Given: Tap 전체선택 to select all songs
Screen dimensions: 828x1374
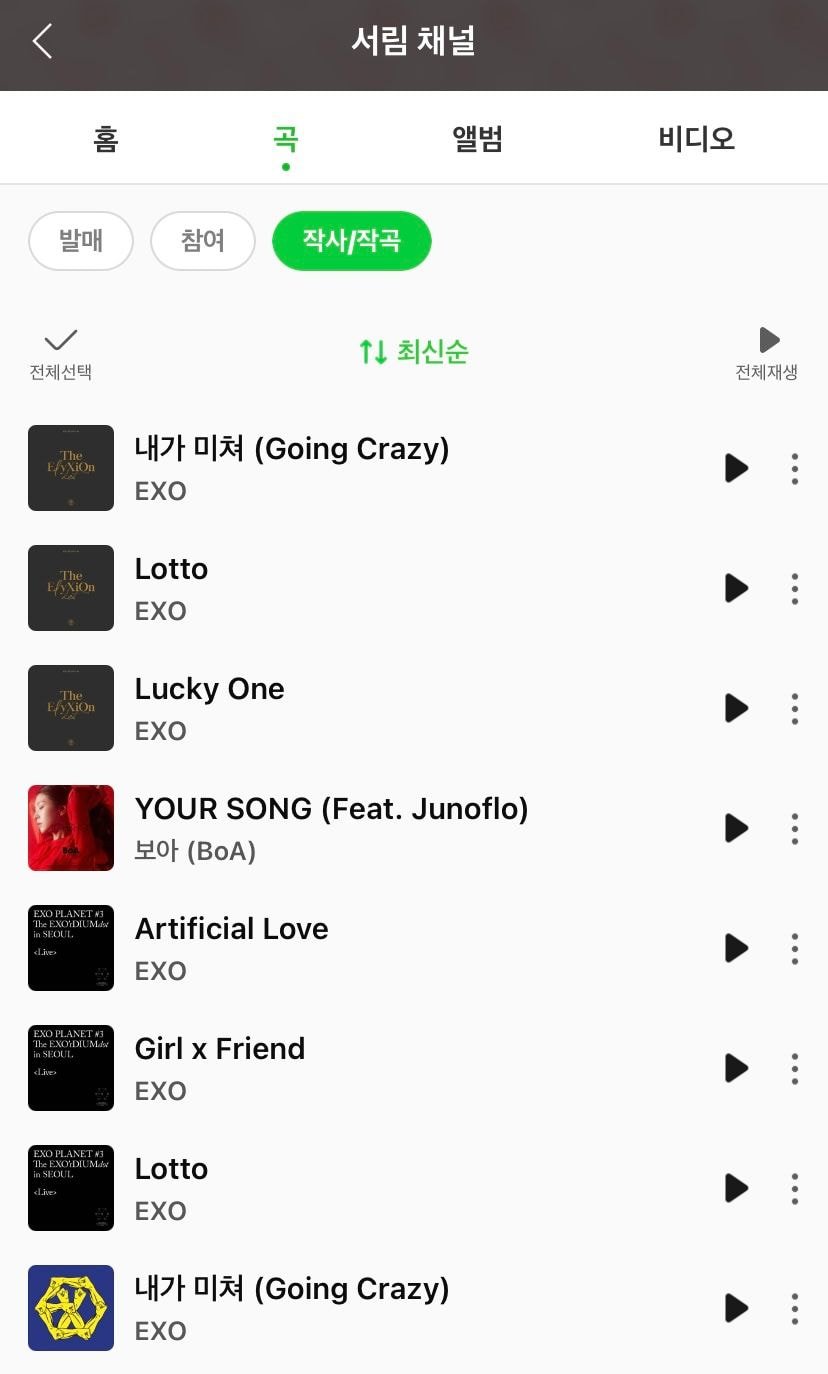Looking at the screenshot, I should (x=61, y=352).
